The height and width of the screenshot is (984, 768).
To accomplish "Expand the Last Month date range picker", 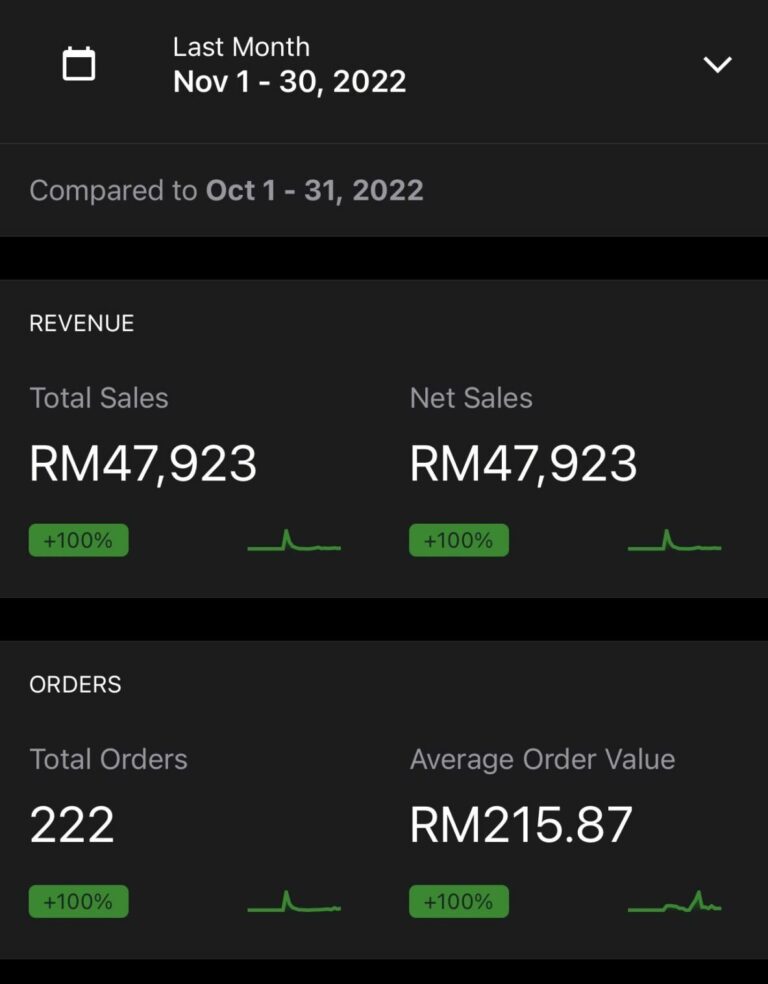I will pyautogui.click(x=717, y=65).
